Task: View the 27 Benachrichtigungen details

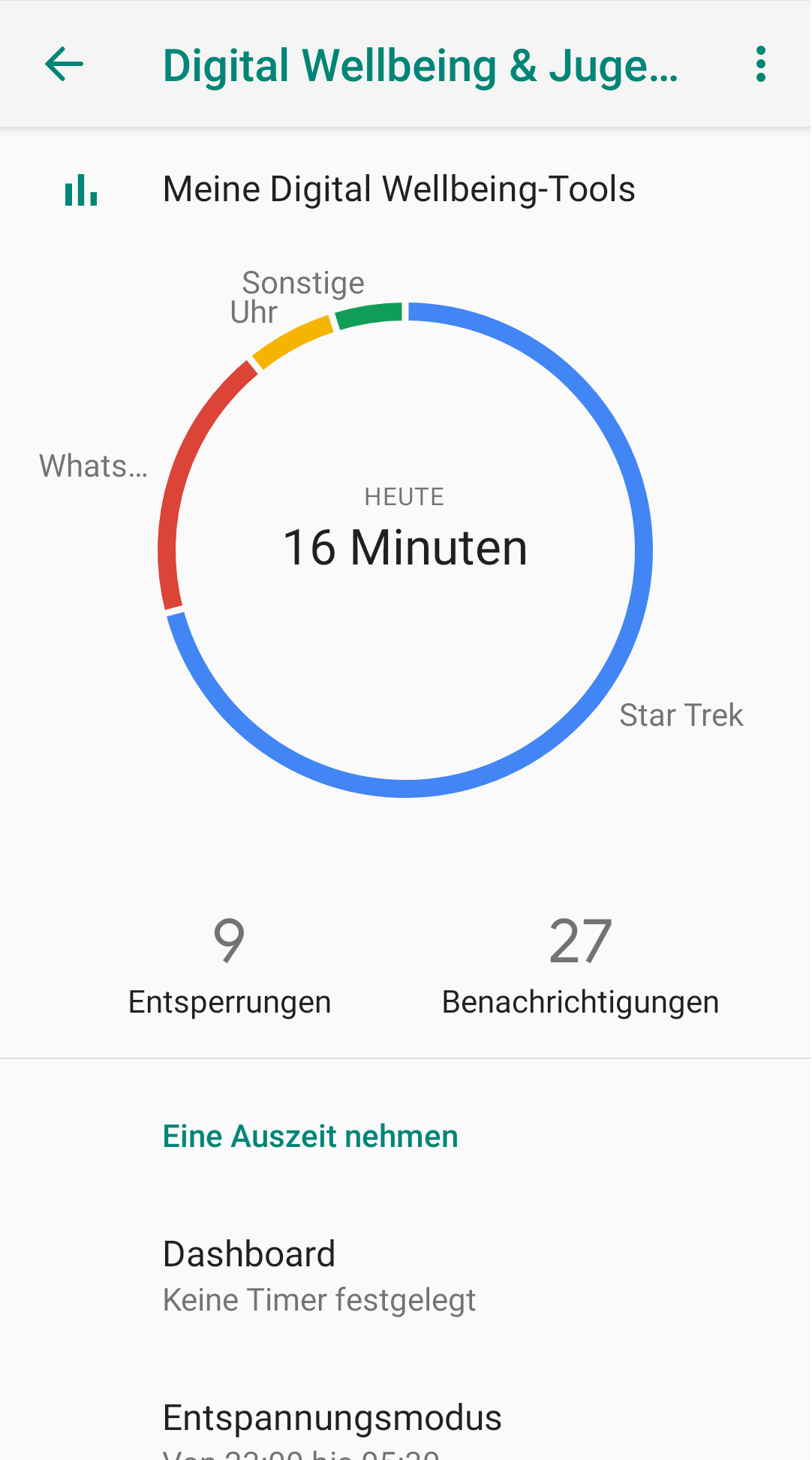Action: tap(580, 965)
